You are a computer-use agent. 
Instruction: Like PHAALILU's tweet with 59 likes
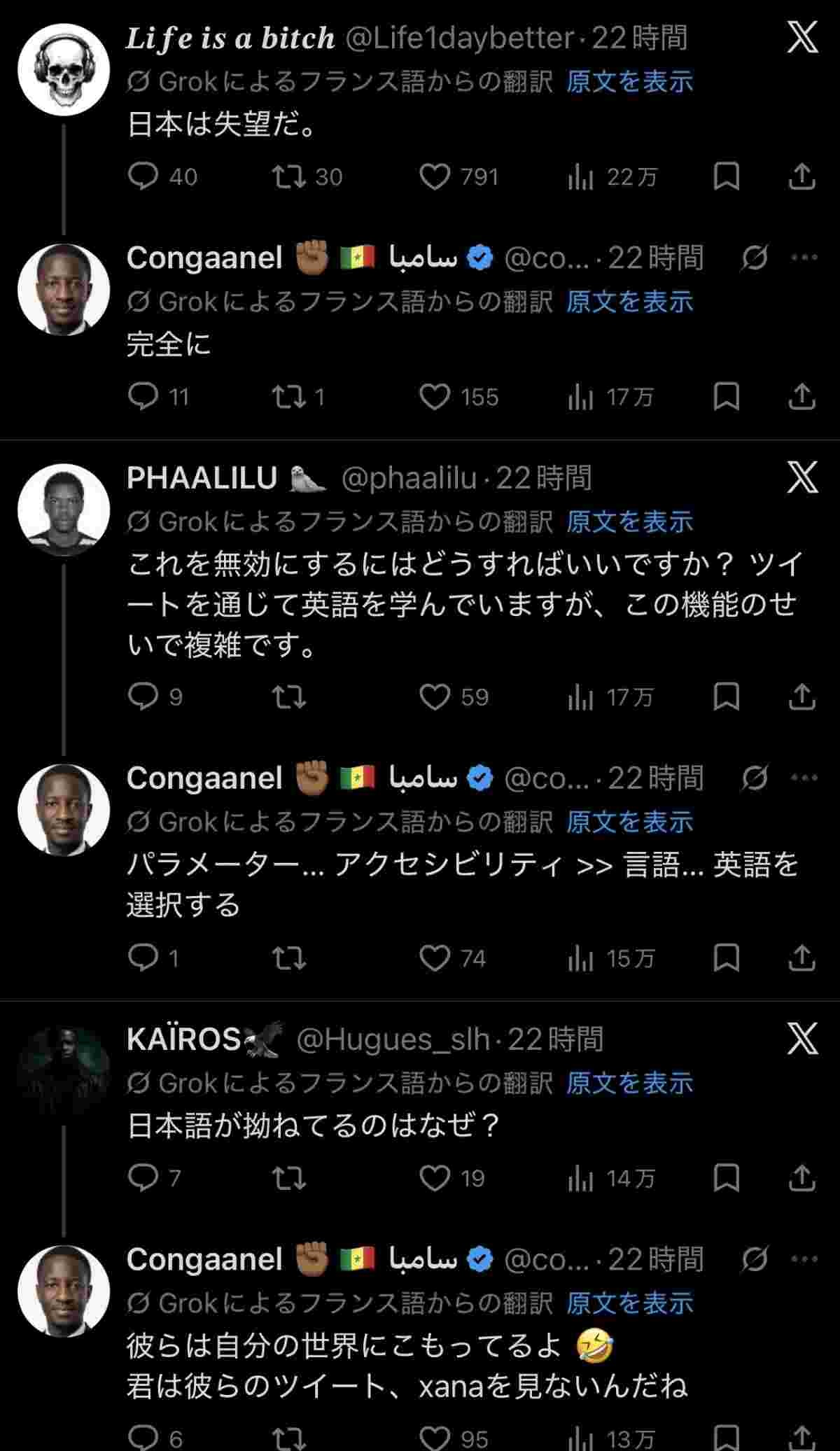tap(434, 697)
